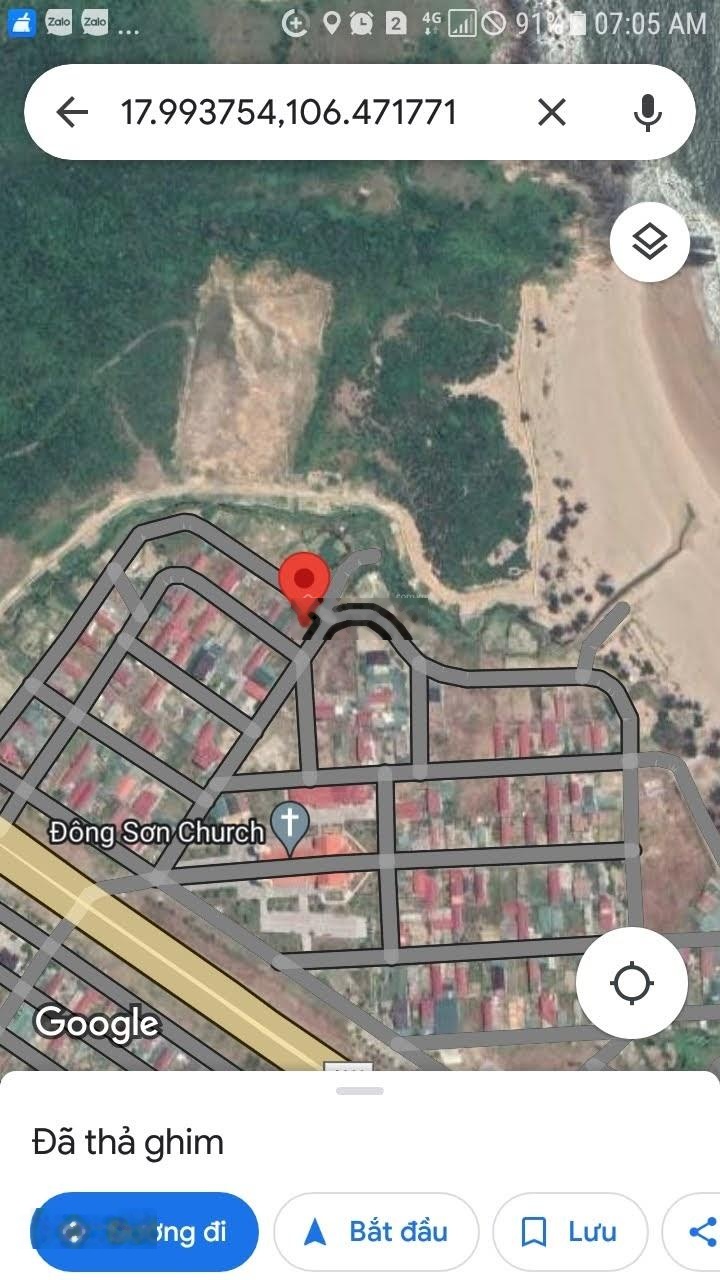This screenshot has height=1280, width=720.
Task: Center the map on my location
Action: [x=631, y=983]
